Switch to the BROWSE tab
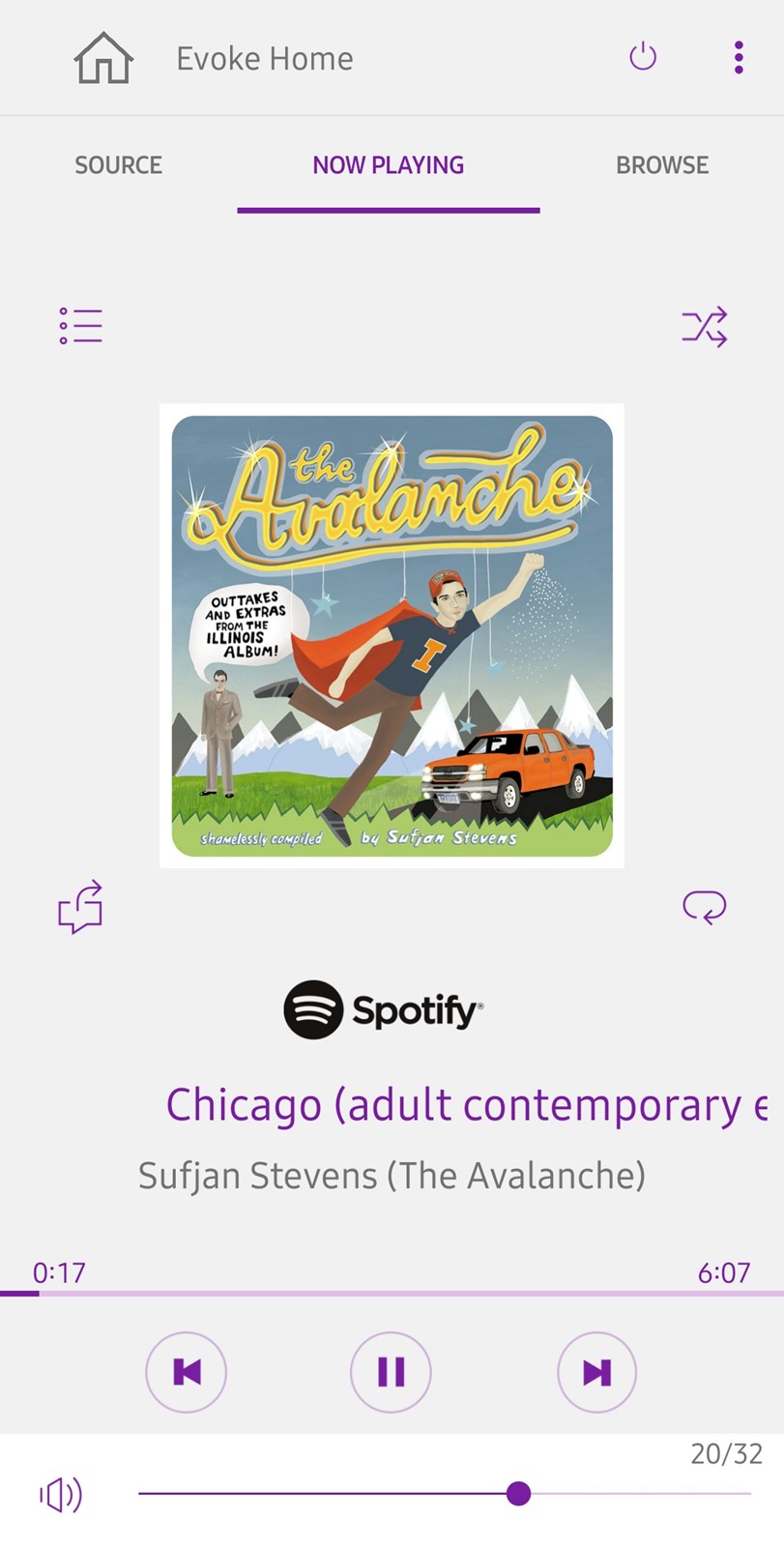The image size is (784, 1547). pyautogui.click(x=662, y=165)
